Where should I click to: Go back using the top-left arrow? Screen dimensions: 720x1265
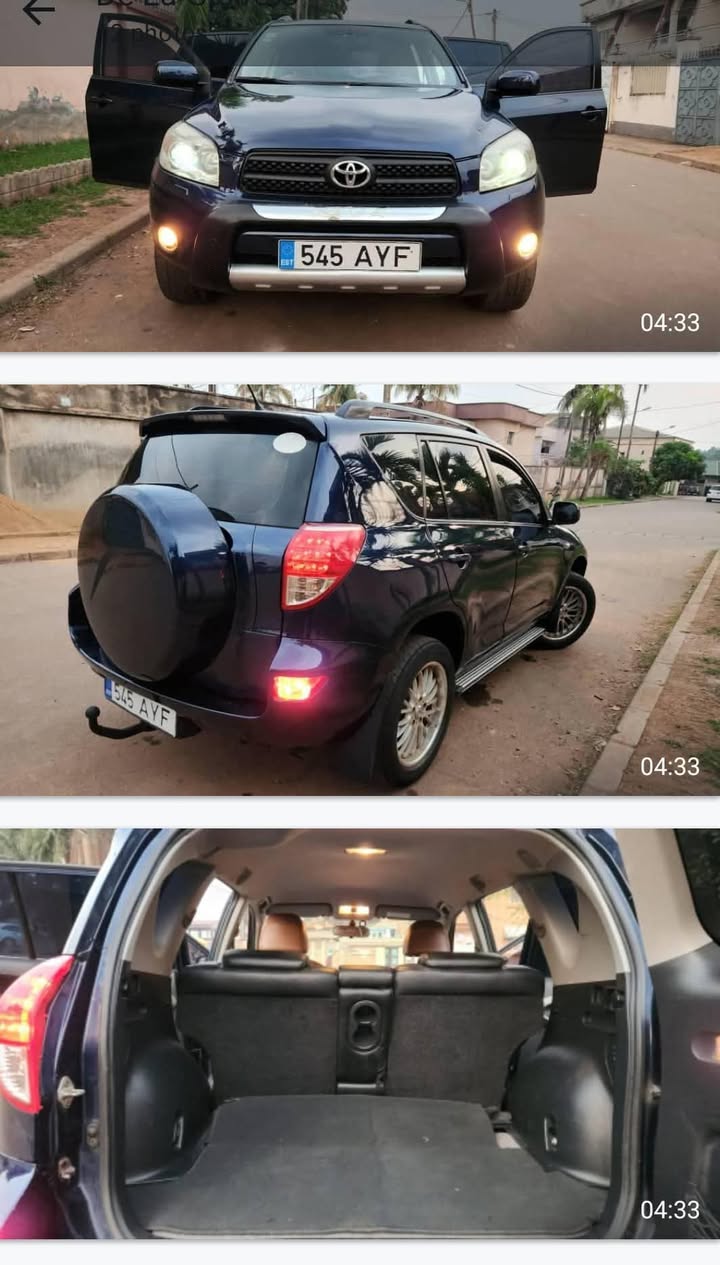(x=38, y=12)
